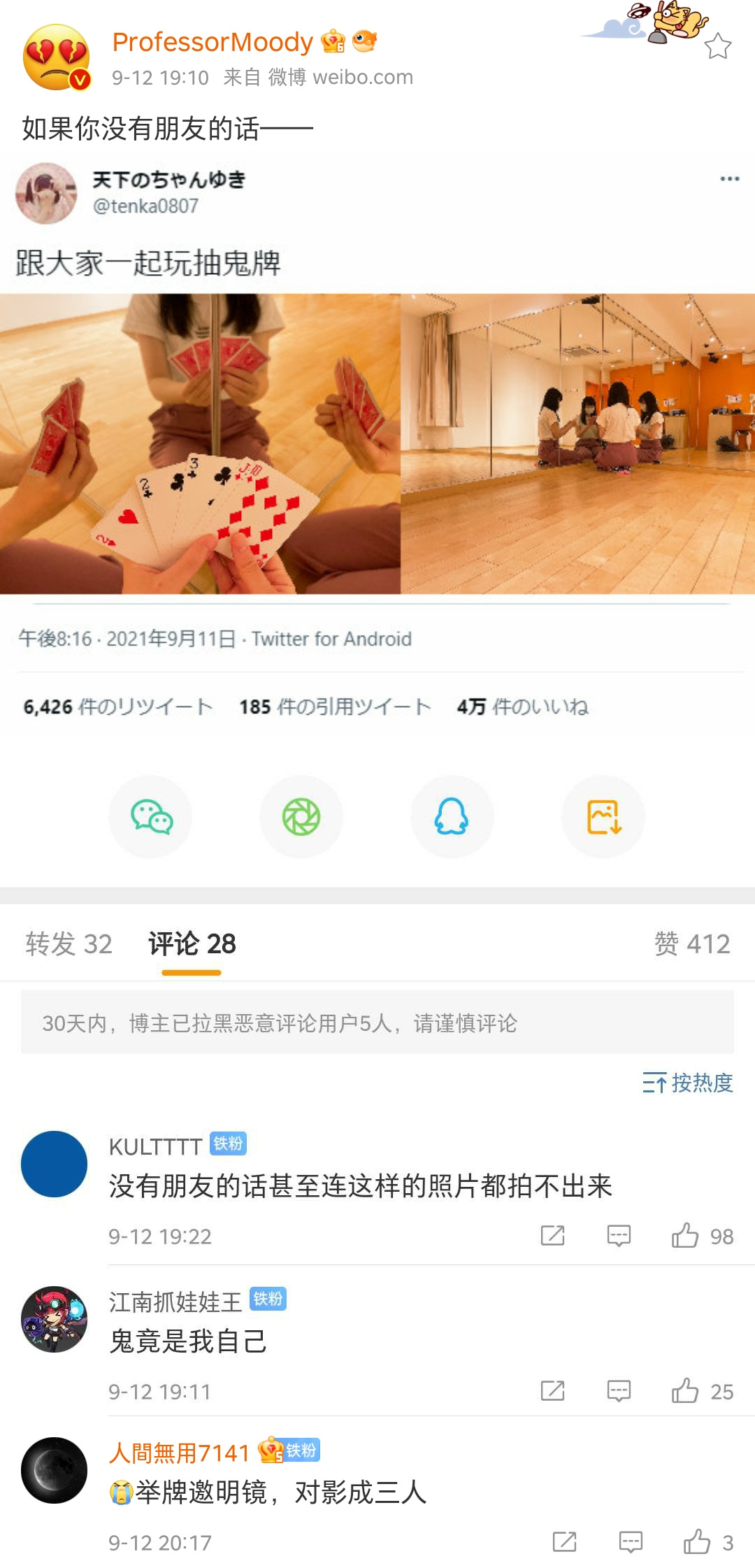Image resolution: width=755 pixels, height=1568 pixels.
Task: Share post via WeChat icon
Action: point(151,817)
